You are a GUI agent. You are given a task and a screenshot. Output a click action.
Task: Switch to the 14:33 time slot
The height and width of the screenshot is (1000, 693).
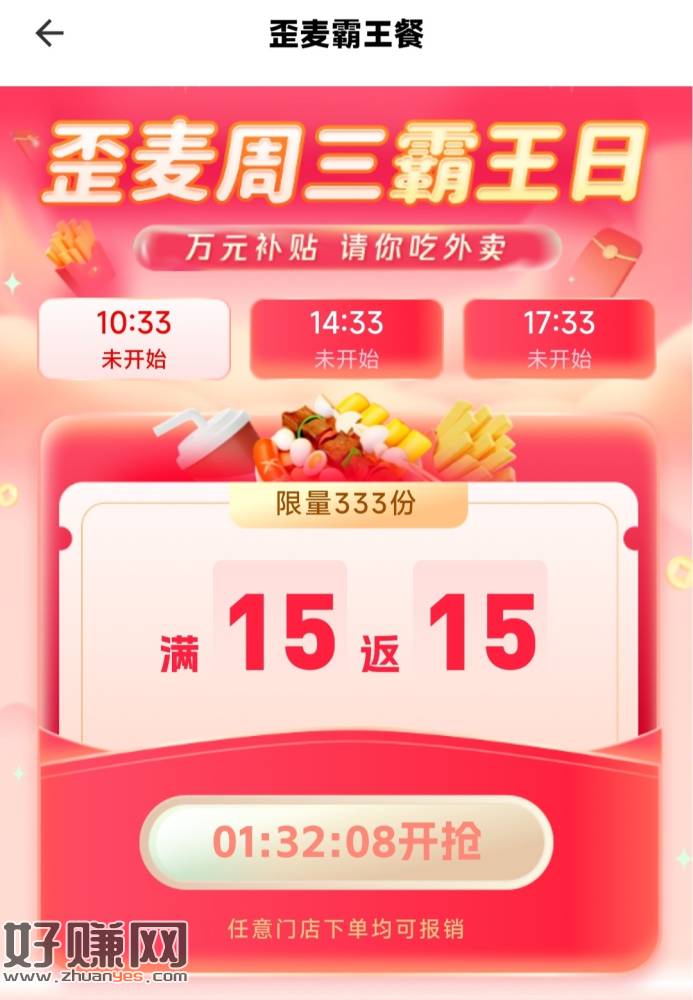tap(346, 340)
